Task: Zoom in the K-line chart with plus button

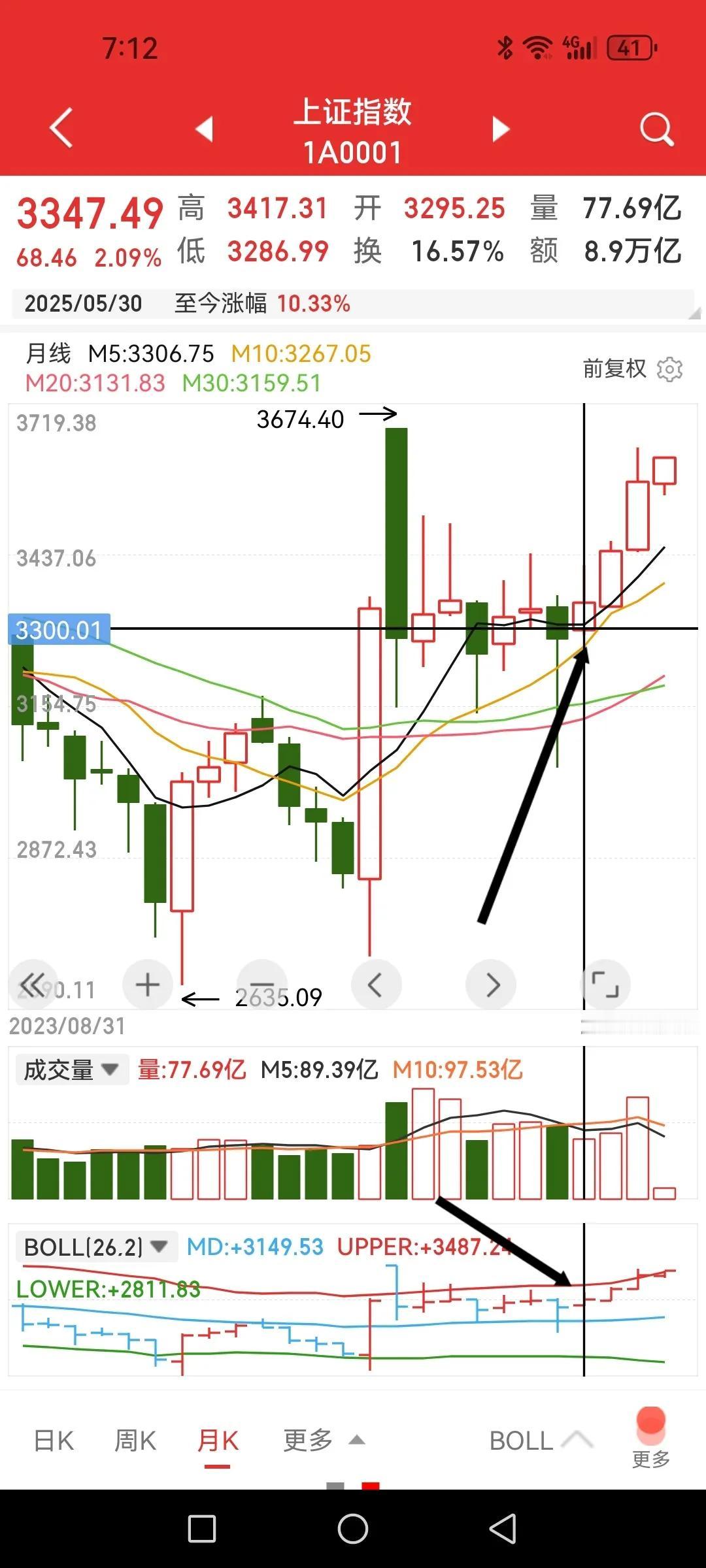Action: [148, 984]
